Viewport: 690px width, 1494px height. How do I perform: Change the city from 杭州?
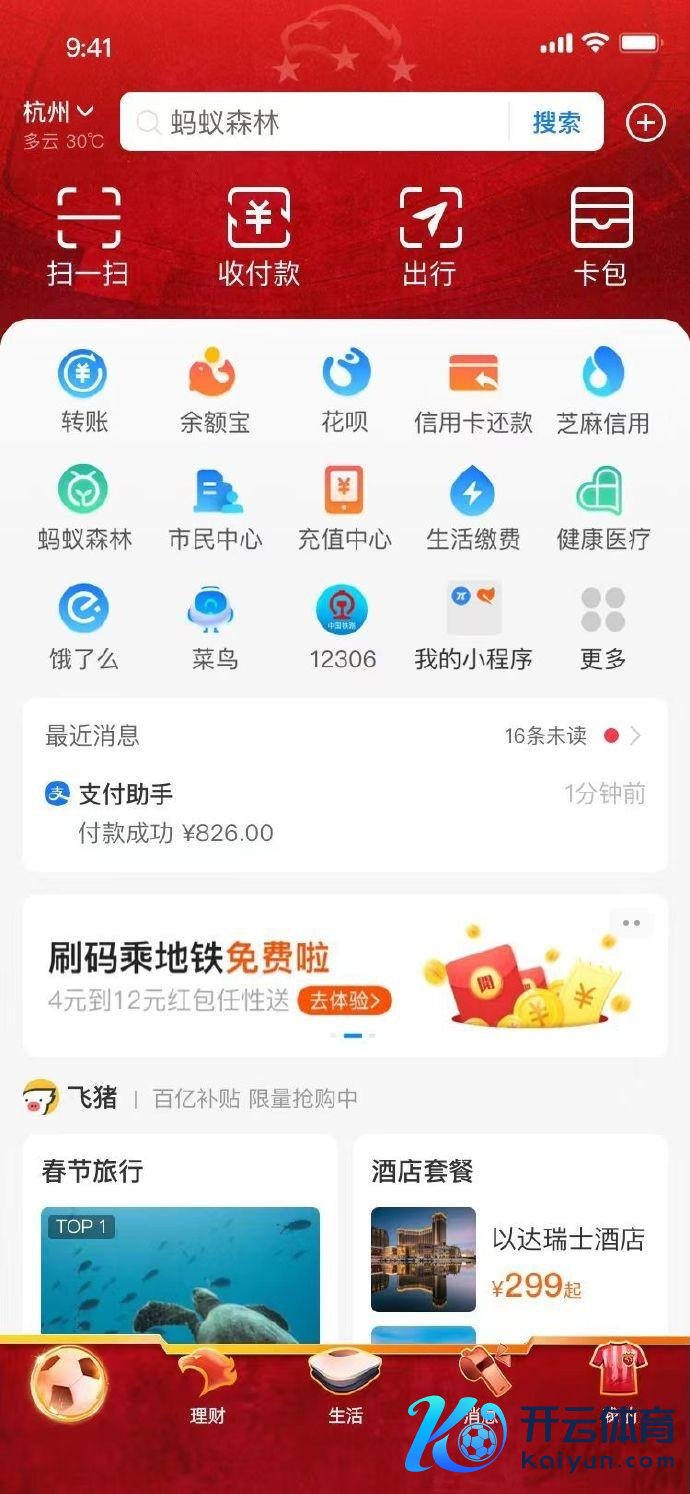click(x=59, y=112)
